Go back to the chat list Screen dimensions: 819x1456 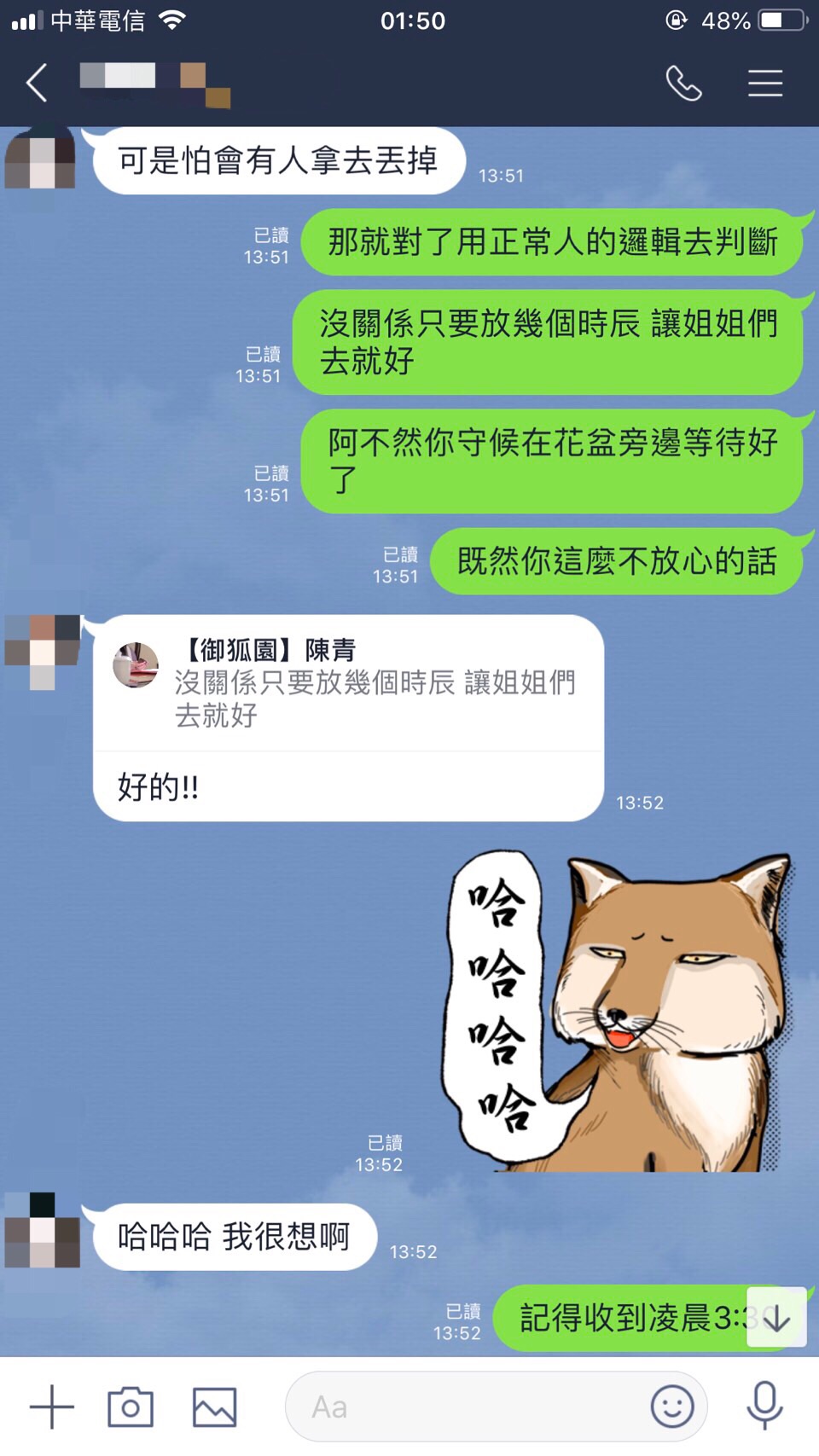pos(37,84)
